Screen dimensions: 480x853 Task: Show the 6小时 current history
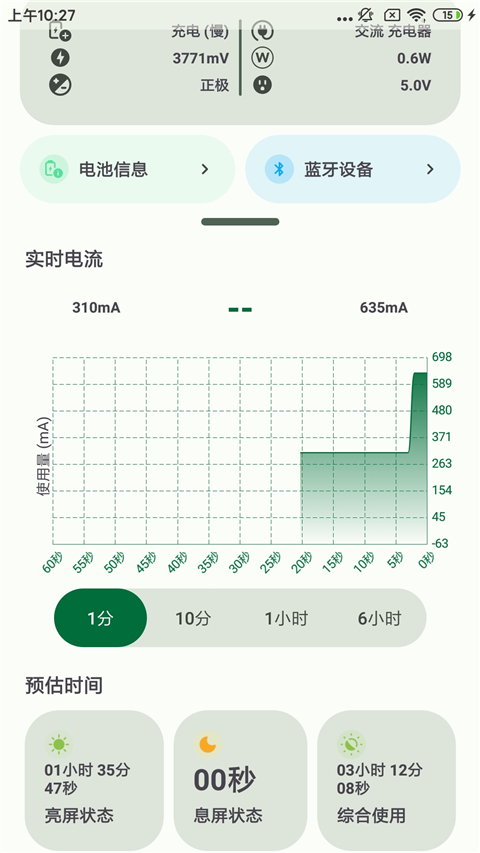pos(379,618)
